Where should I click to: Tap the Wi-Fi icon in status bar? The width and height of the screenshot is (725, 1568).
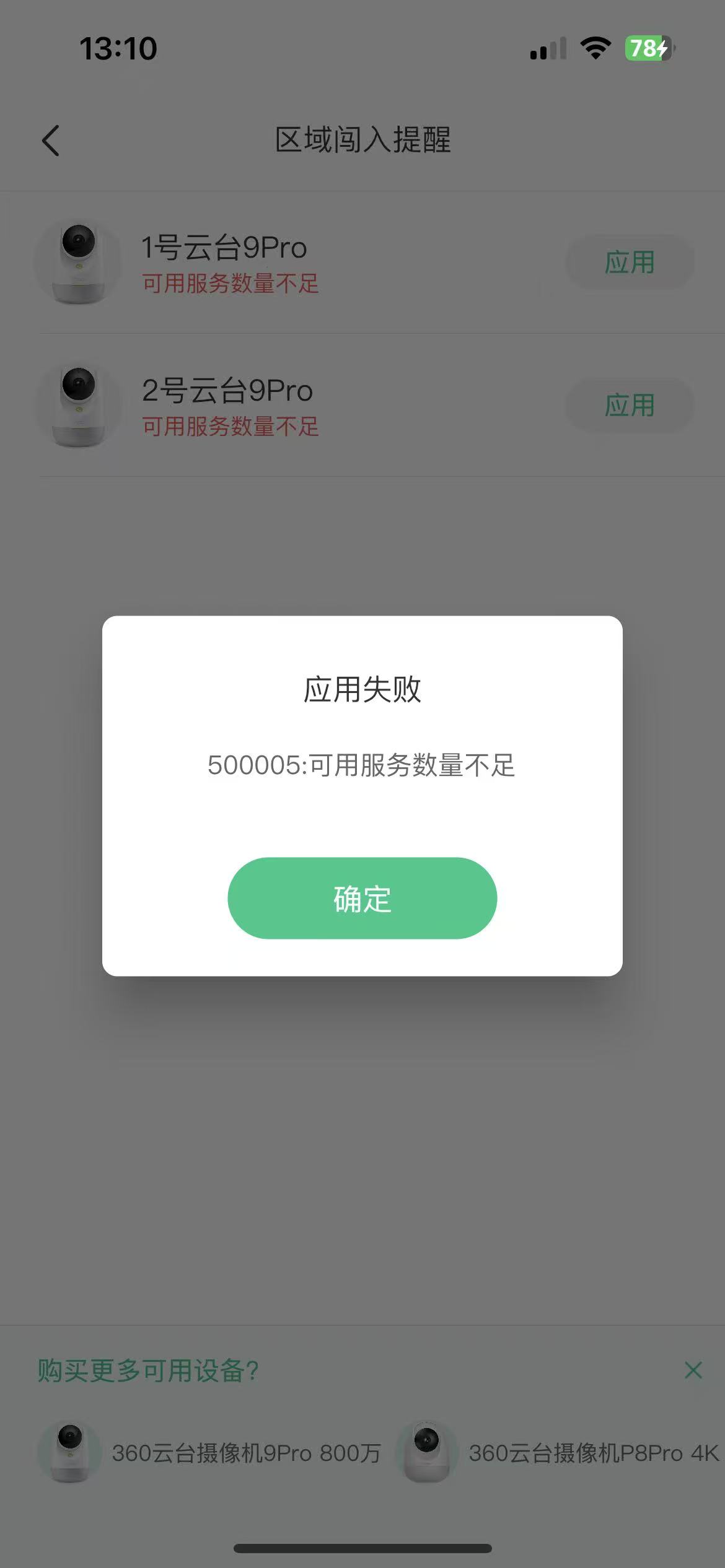coord(594,50)
